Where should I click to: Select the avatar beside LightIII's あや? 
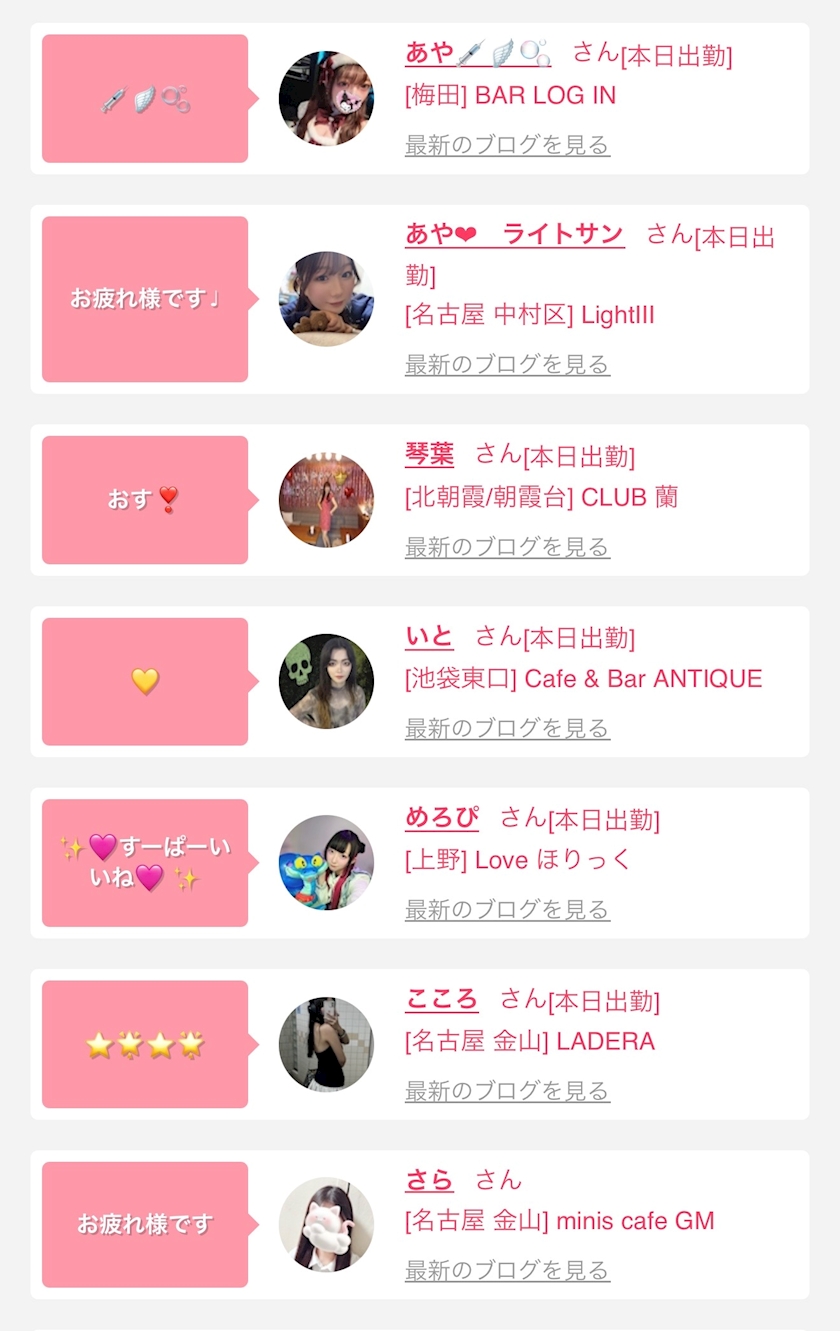(326, 299)
